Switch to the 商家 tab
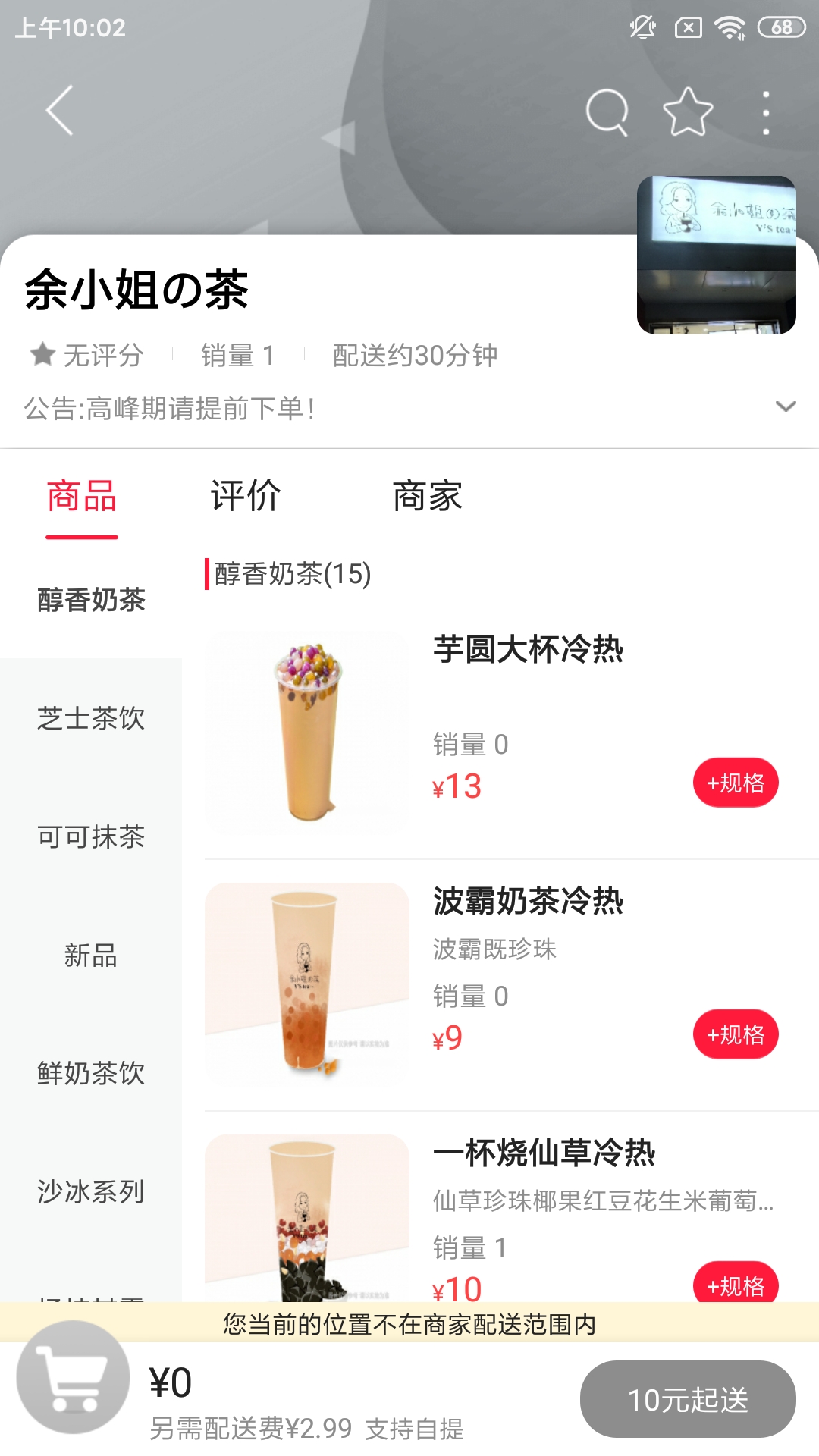Screen dimensions: 819x1456 click(427, 497)
